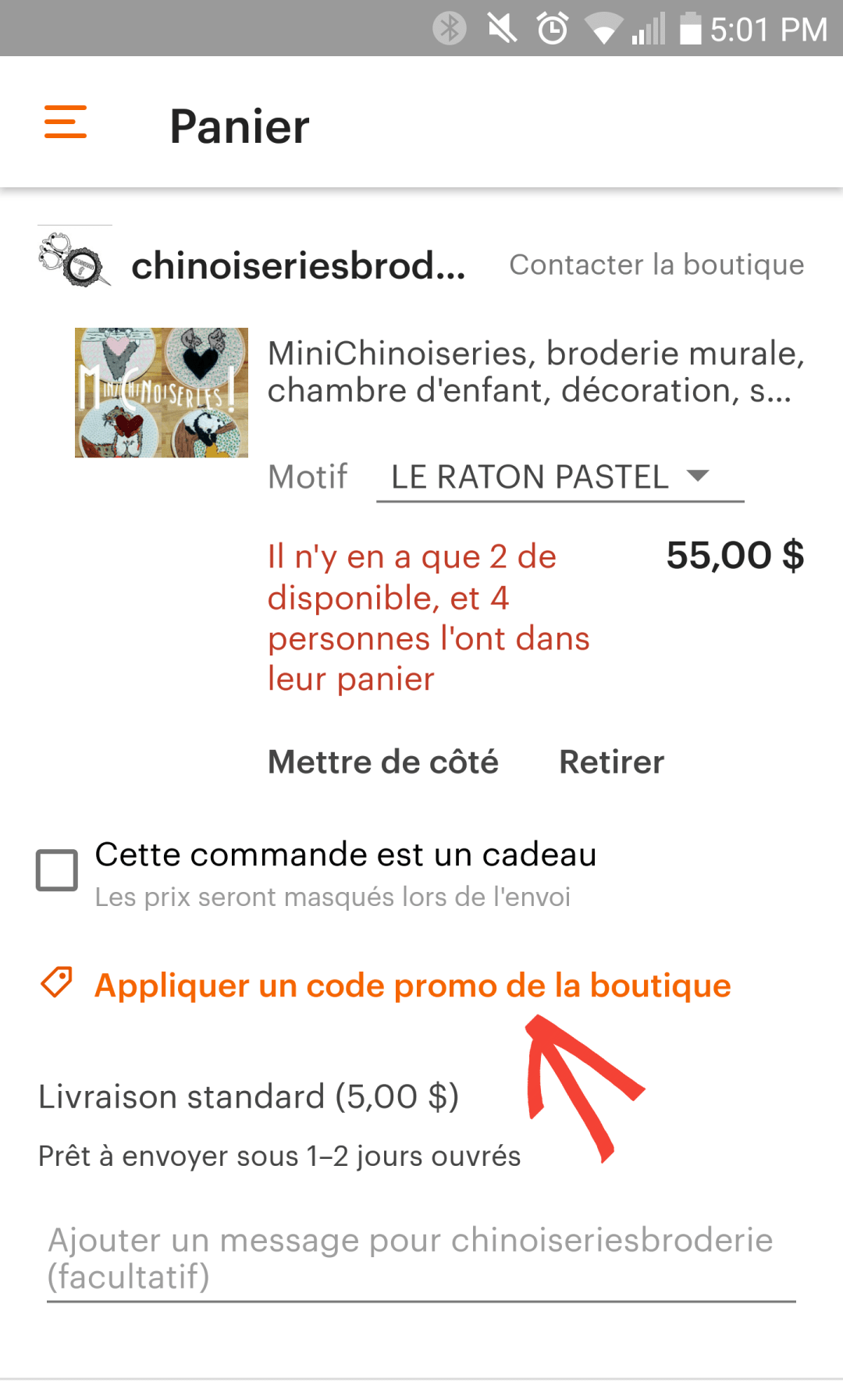The width and height of the screenshot is (843, 1400).
Task: Tap Mettre de côté
Action: click(382, 762)
